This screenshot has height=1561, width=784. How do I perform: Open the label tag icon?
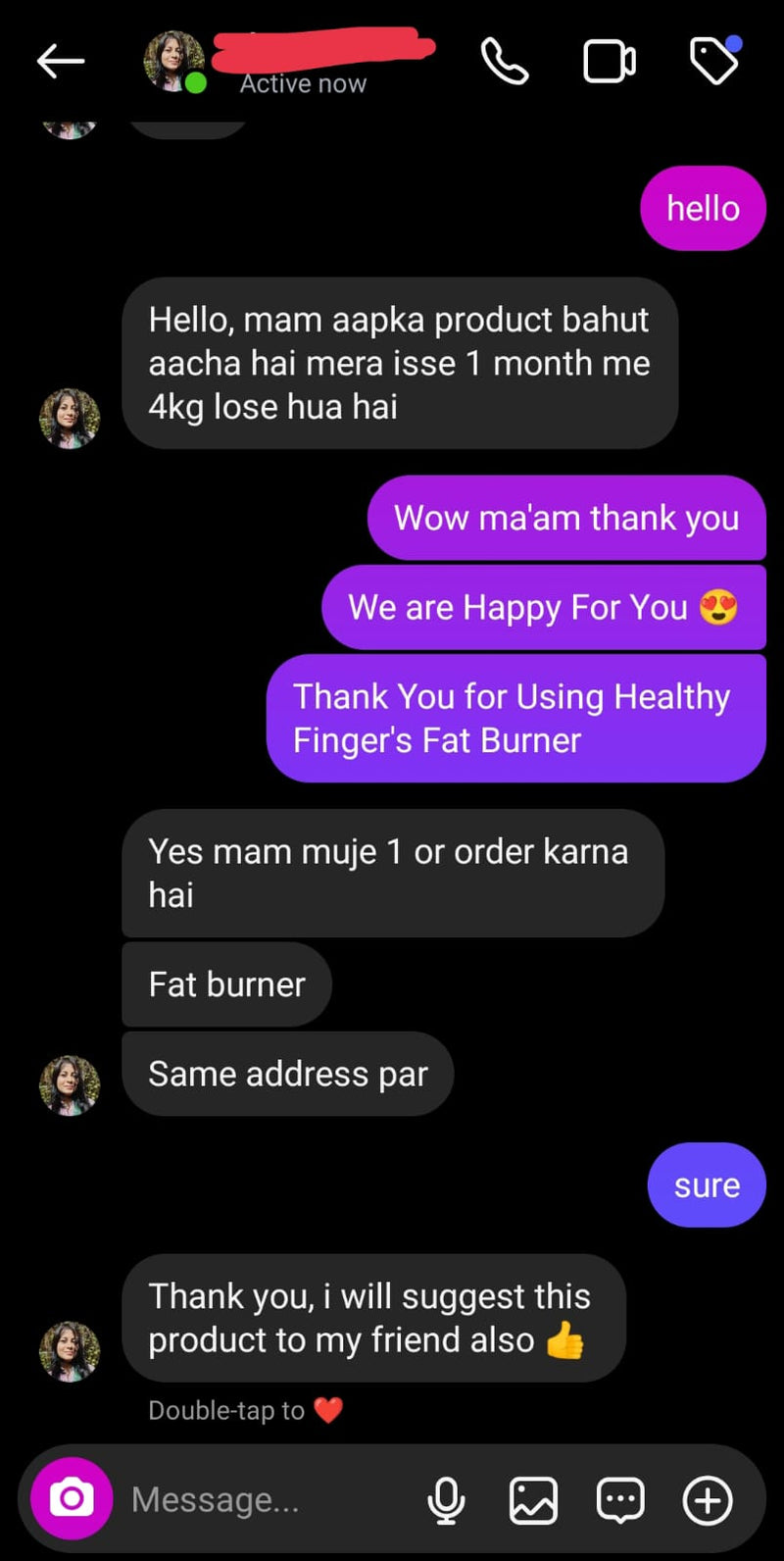714,62
